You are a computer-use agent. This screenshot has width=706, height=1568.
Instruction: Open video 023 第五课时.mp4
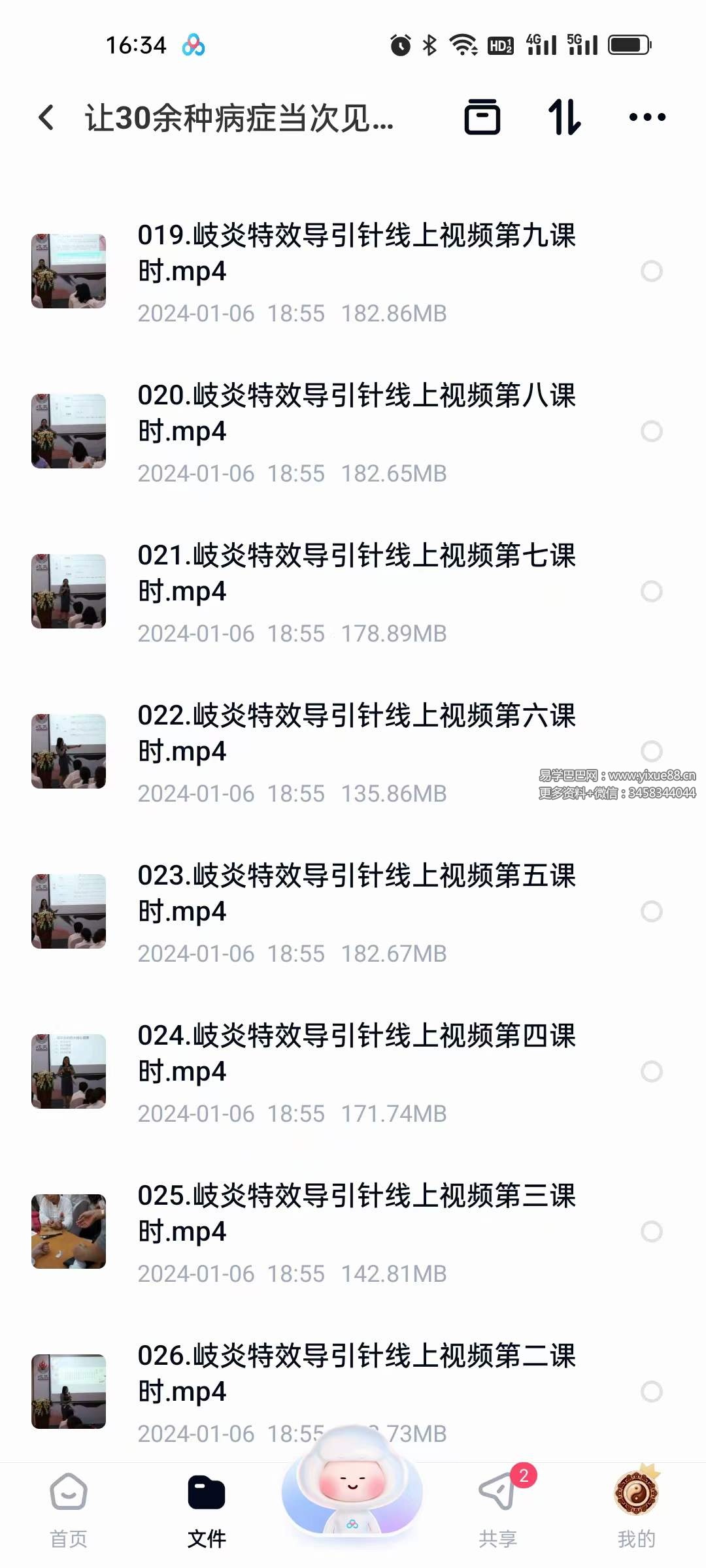point(356,893)
